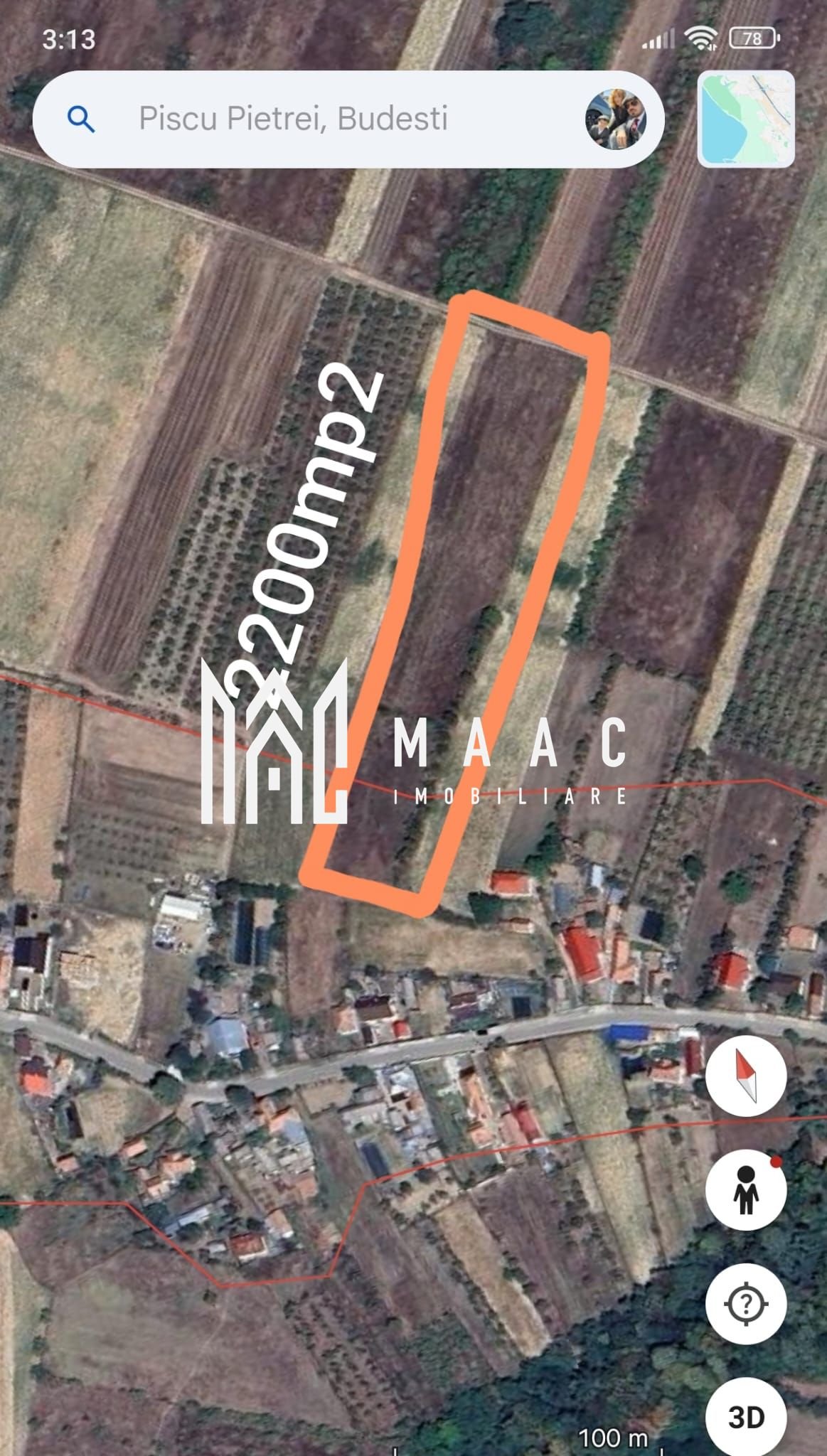Activate the Street View pegman button
The image size is (827, 1456).
pos(746,1190)
